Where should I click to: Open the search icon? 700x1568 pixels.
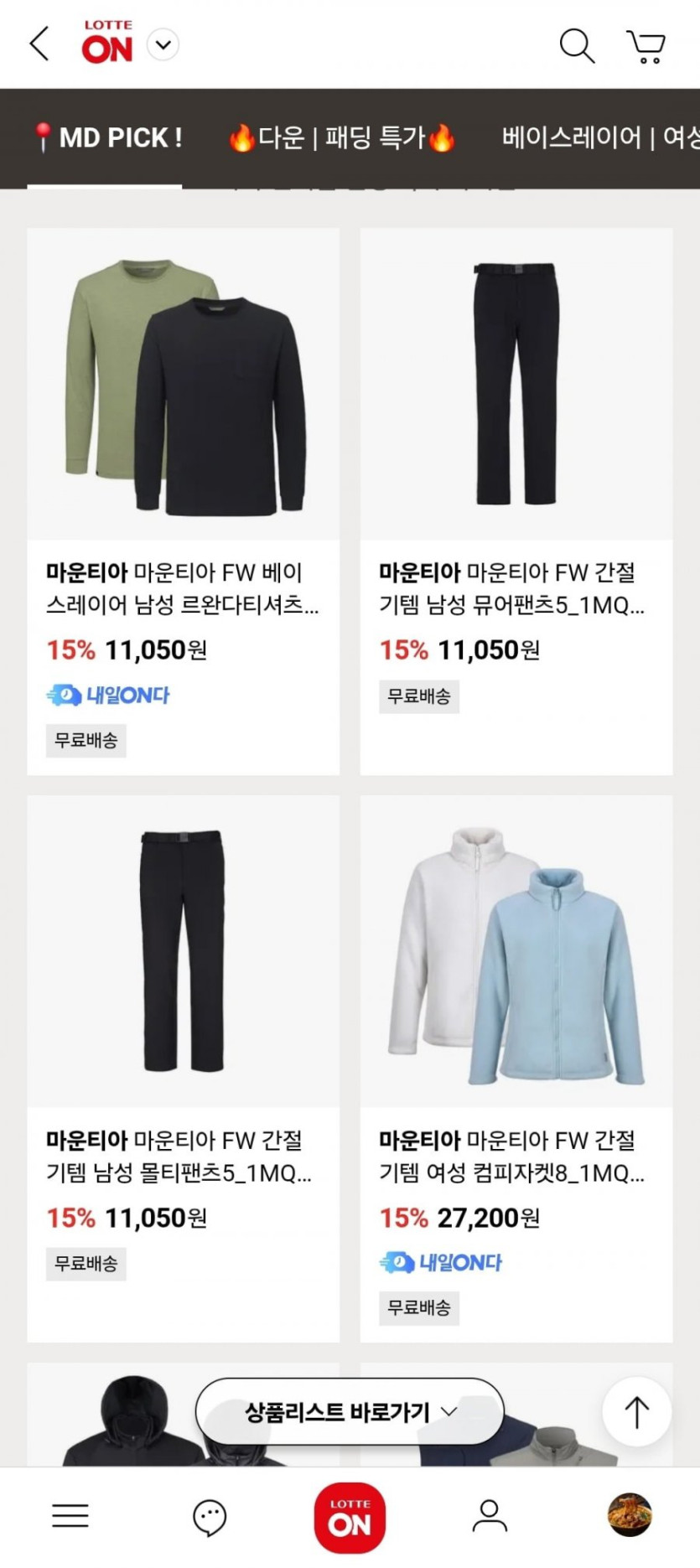pyautogui.click(x=577, y=45)
